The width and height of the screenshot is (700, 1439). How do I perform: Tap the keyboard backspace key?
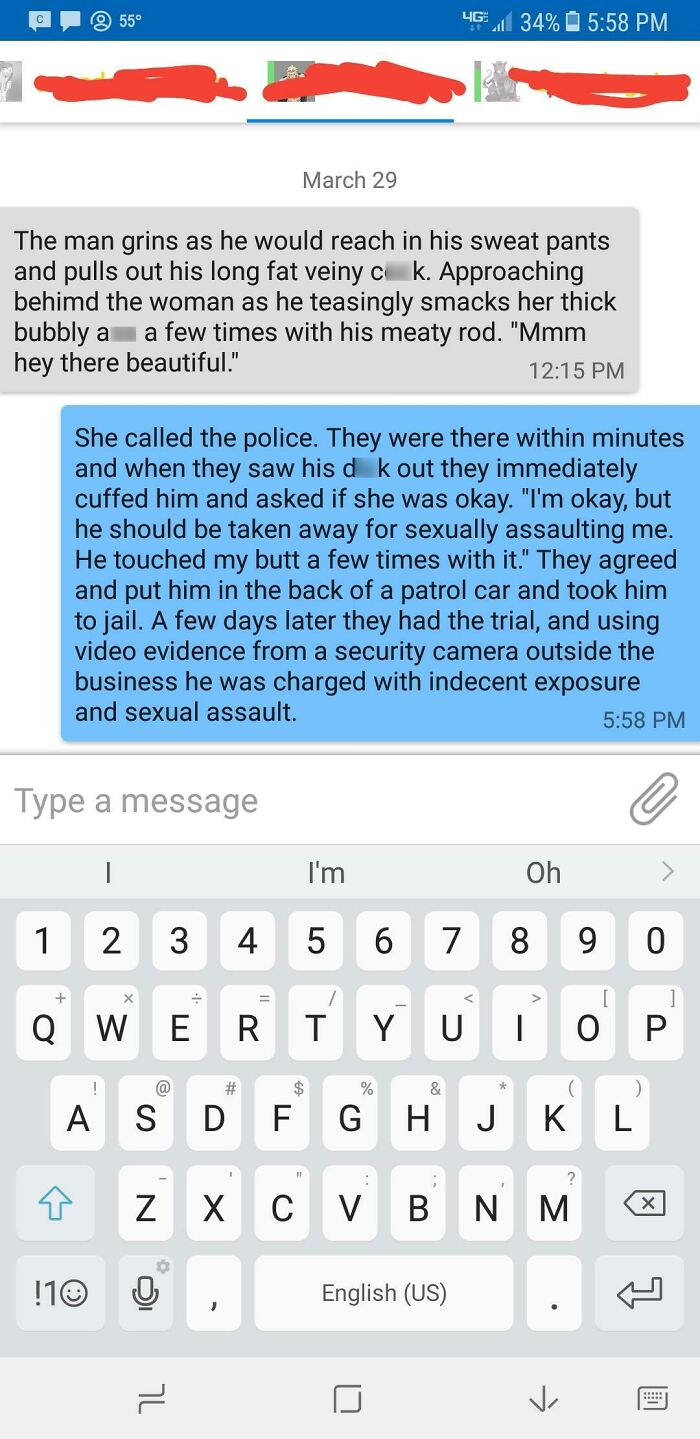click(x=644, y=1206)
